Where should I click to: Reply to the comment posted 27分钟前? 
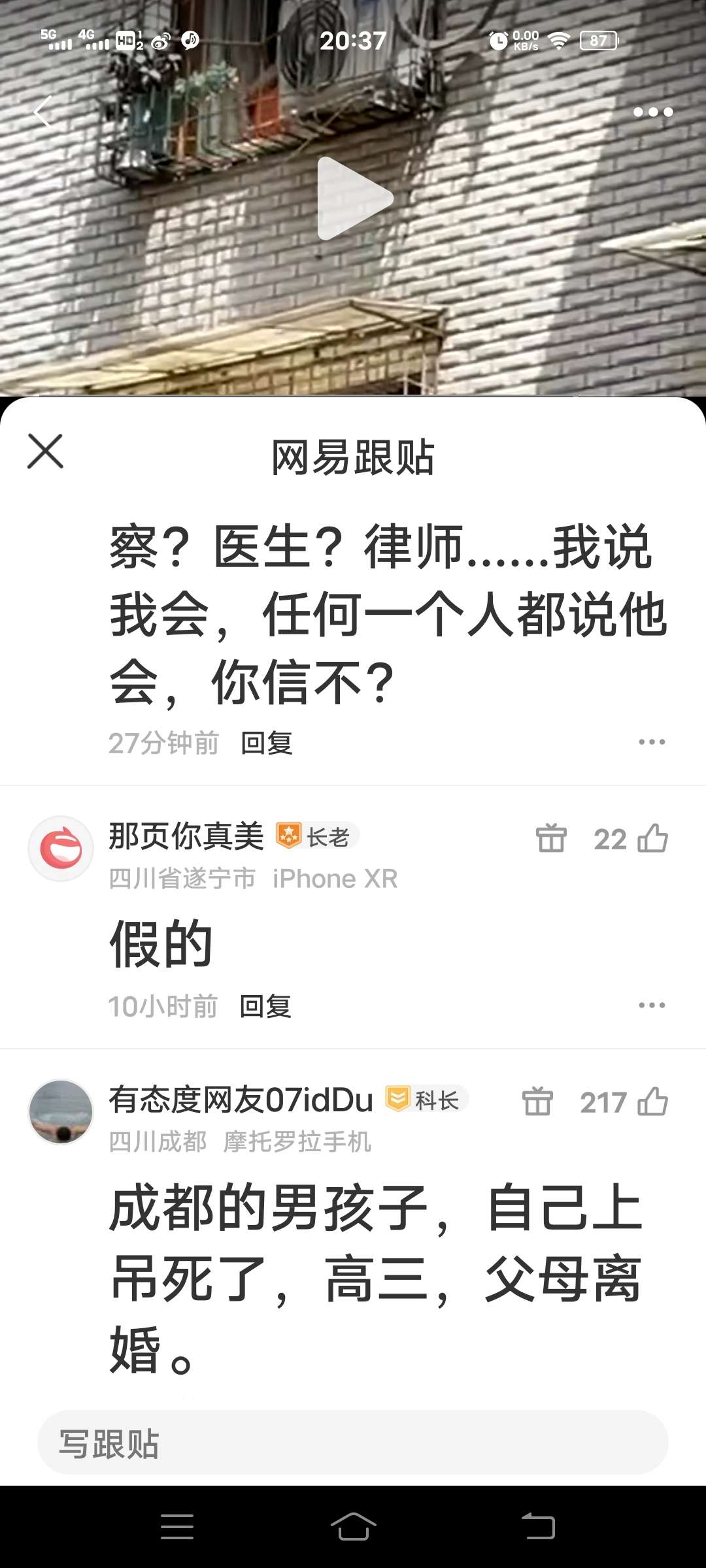267,743
